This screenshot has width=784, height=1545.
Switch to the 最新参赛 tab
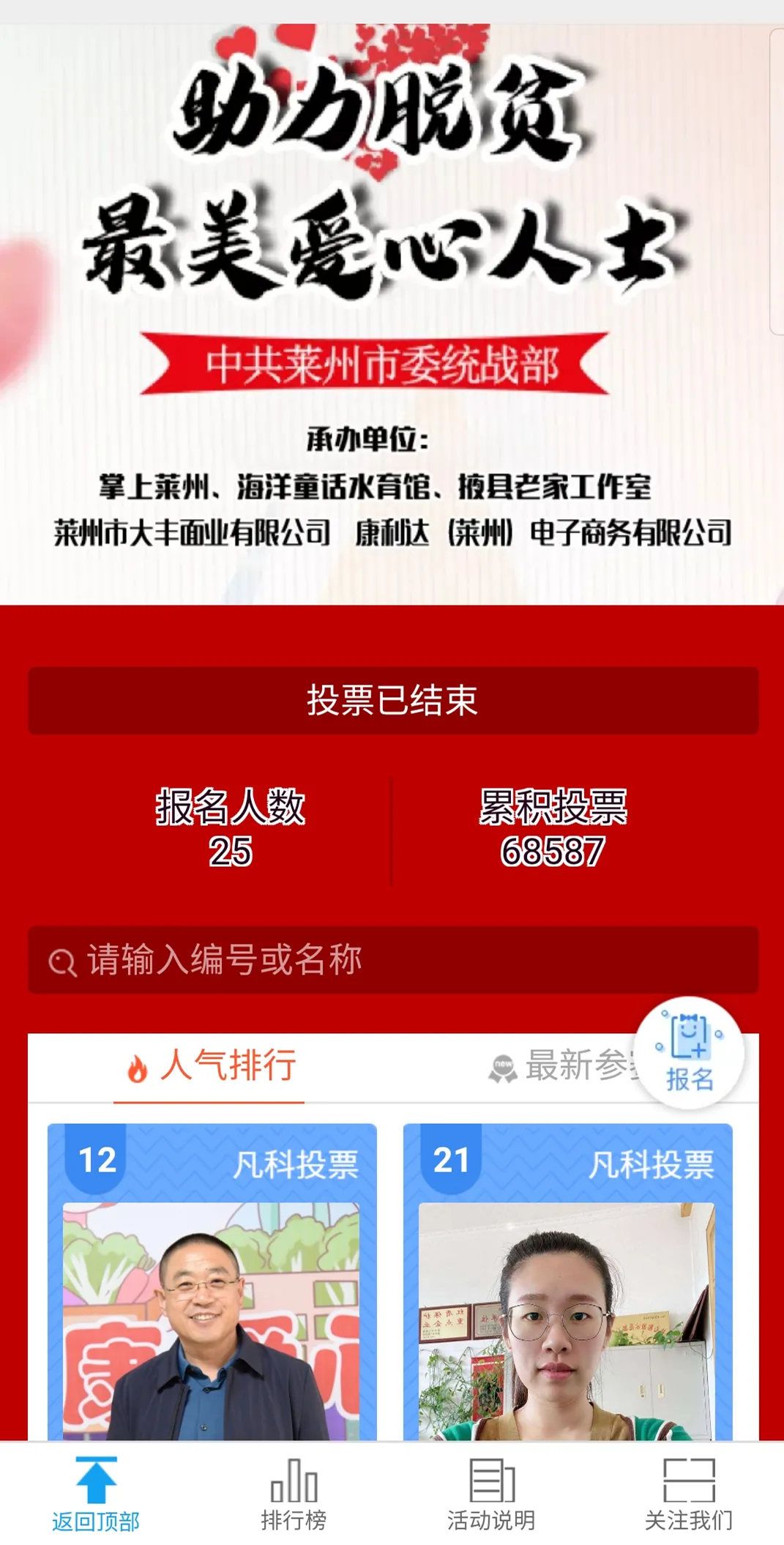click(564, 1066)
